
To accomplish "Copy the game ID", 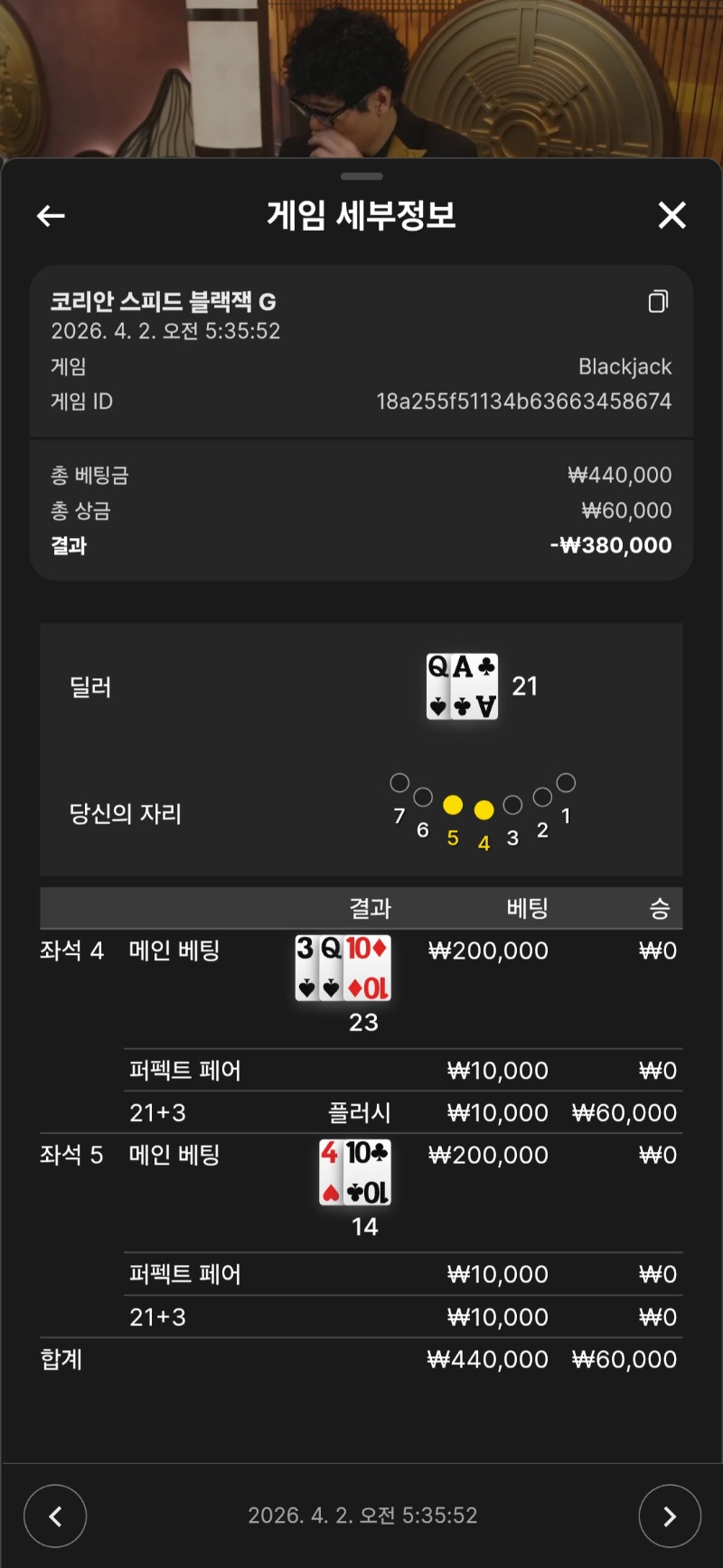I will click(658, 301).
